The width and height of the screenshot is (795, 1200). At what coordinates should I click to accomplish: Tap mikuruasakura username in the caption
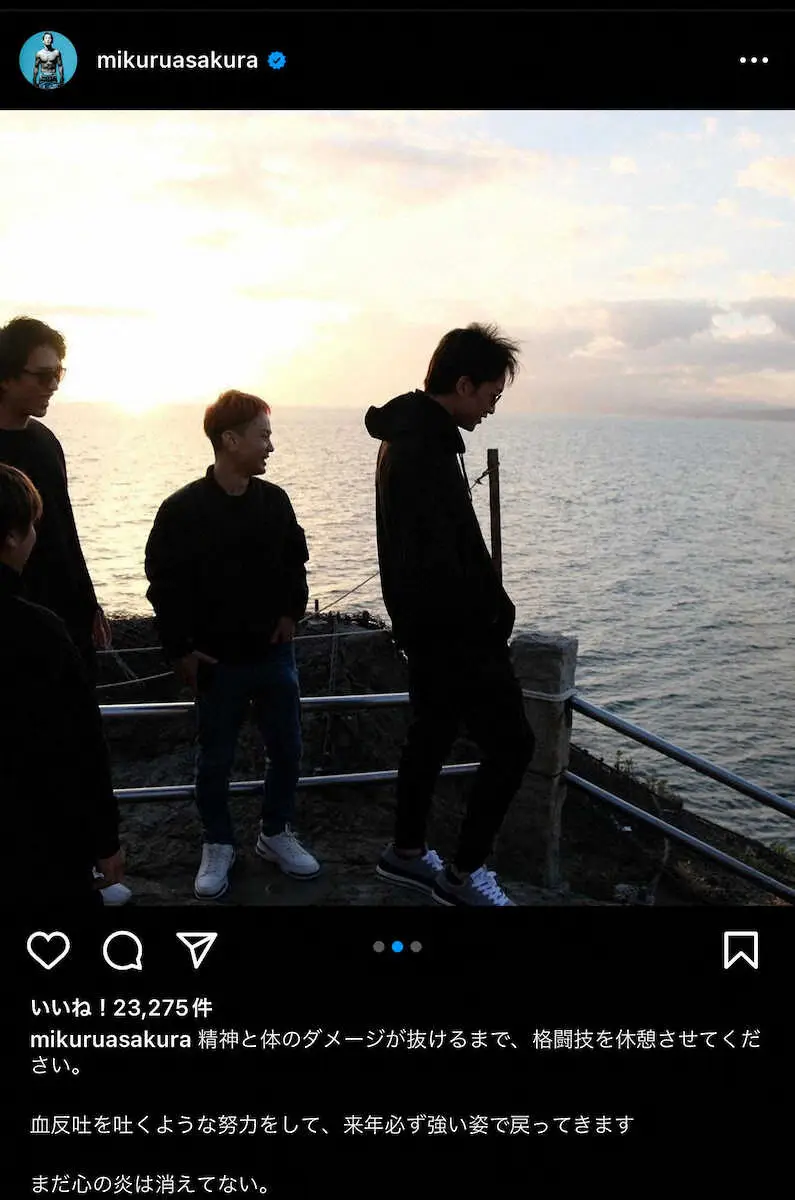pos(110,1039)
